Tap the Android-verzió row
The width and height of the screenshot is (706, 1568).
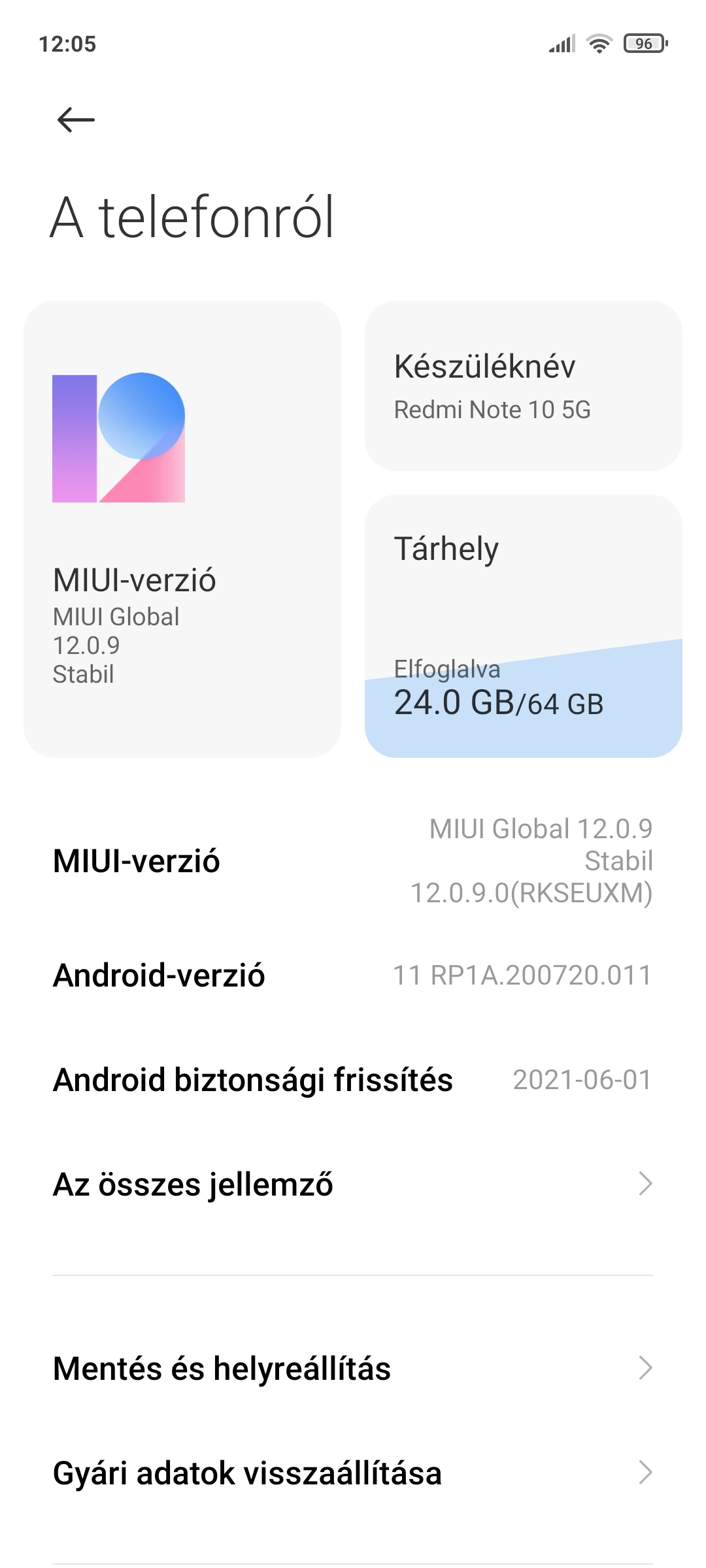353,975
